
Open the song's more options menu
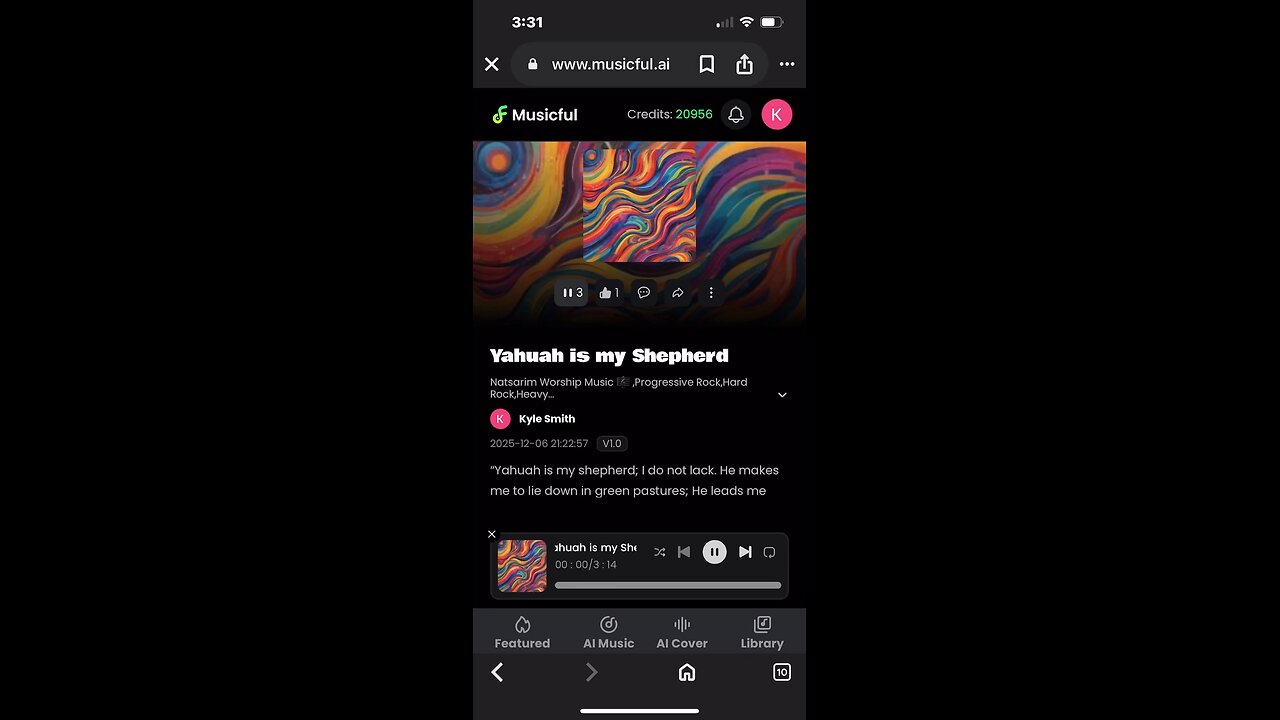(711, 293)
